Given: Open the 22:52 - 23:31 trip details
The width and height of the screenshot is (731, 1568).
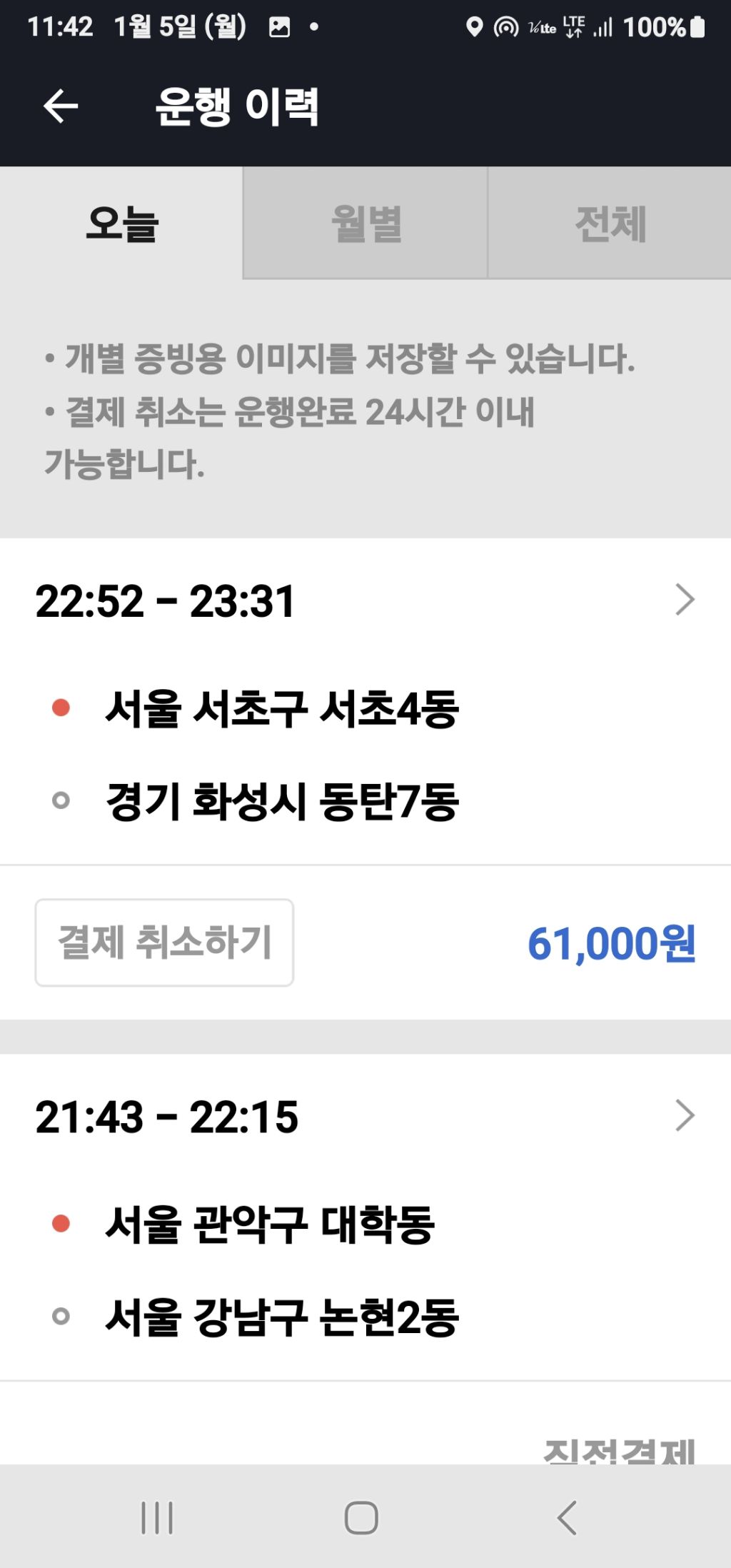Looking at the screenshot, I should coord(684,600).
